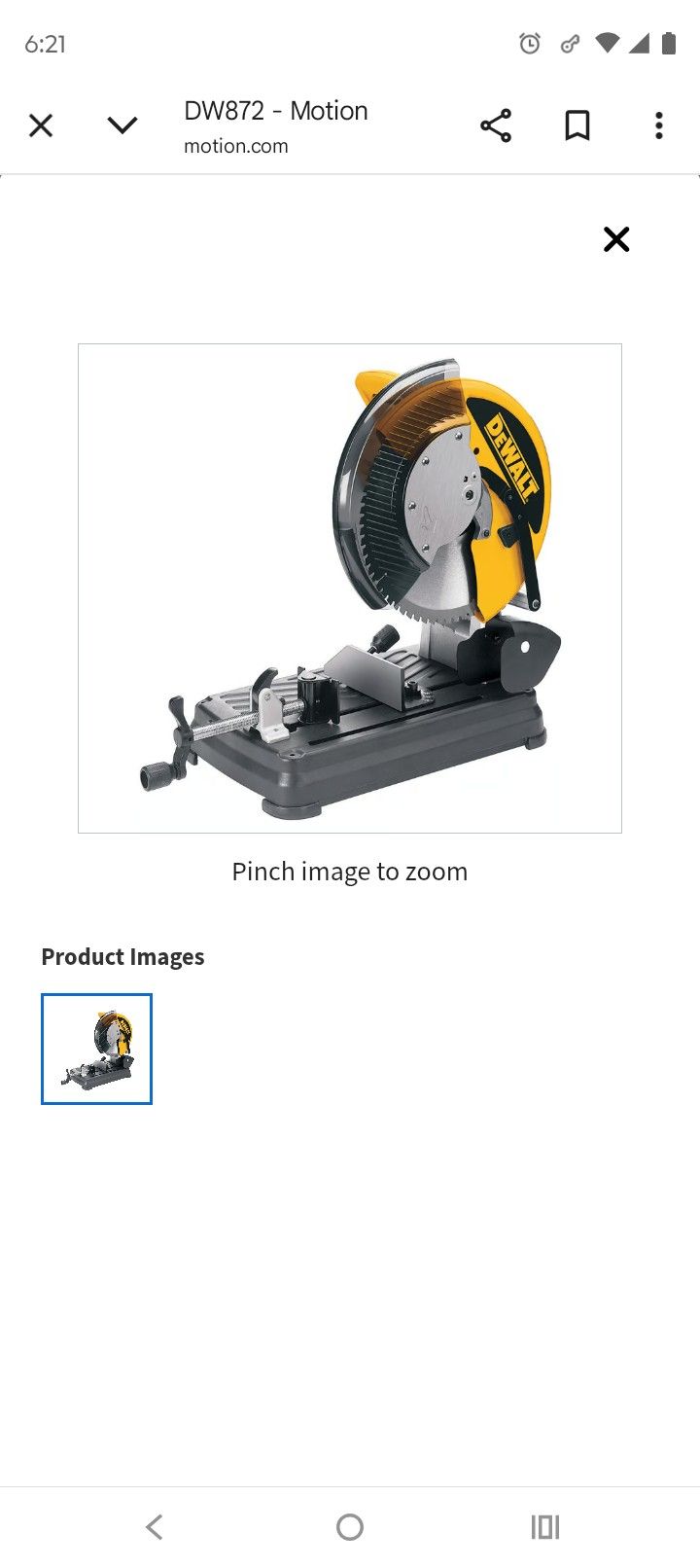Go back using the system navigation bar
Viewport: 700px width, 1568px height.
tap(155, 1527)
